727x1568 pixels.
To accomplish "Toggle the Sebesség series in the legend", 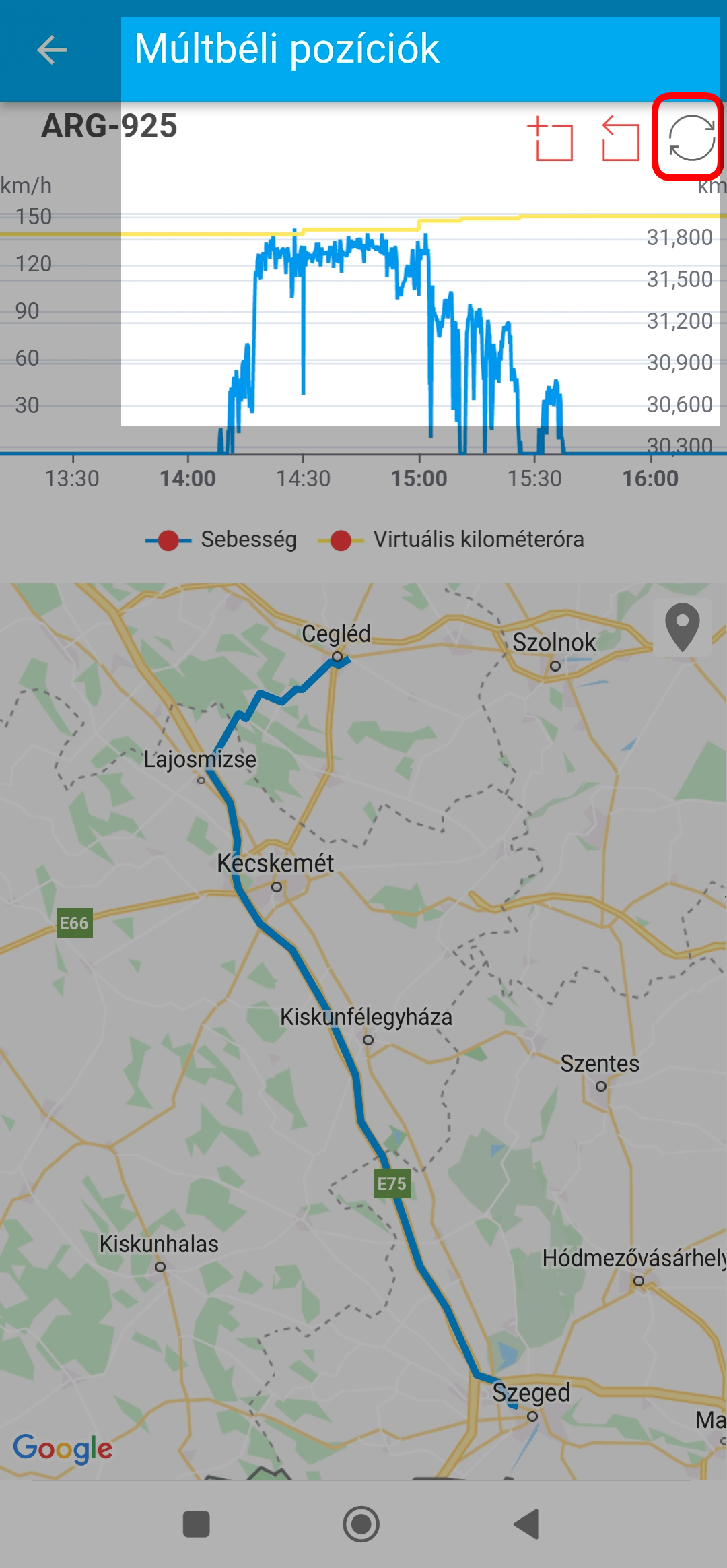I will coord(222,540).
